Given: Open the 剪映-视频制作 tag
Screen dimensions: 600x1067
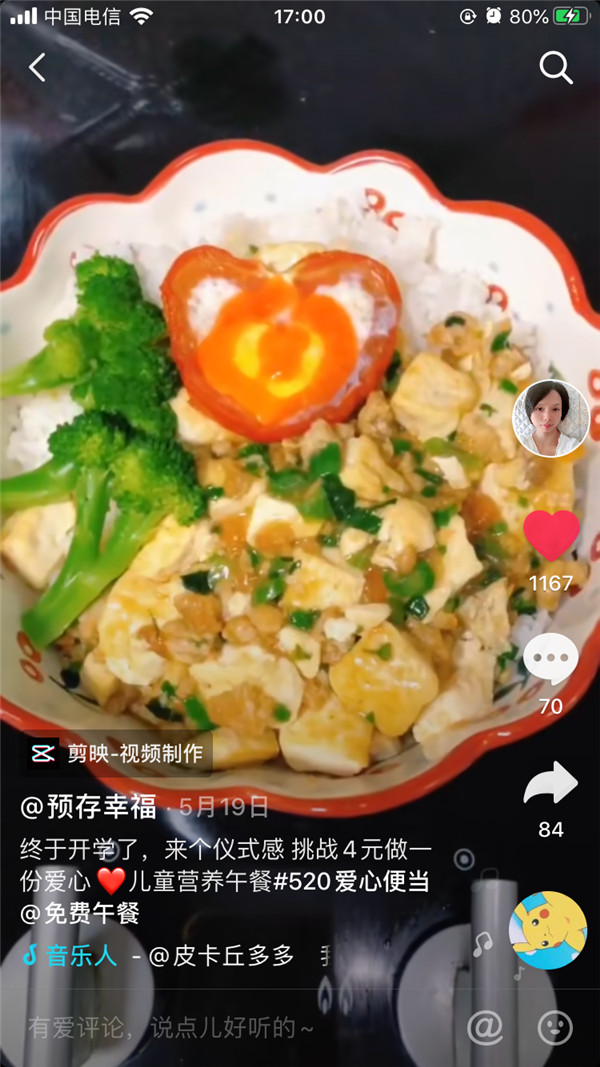Looking at the screenshot, I should click(x=116, y=754).
